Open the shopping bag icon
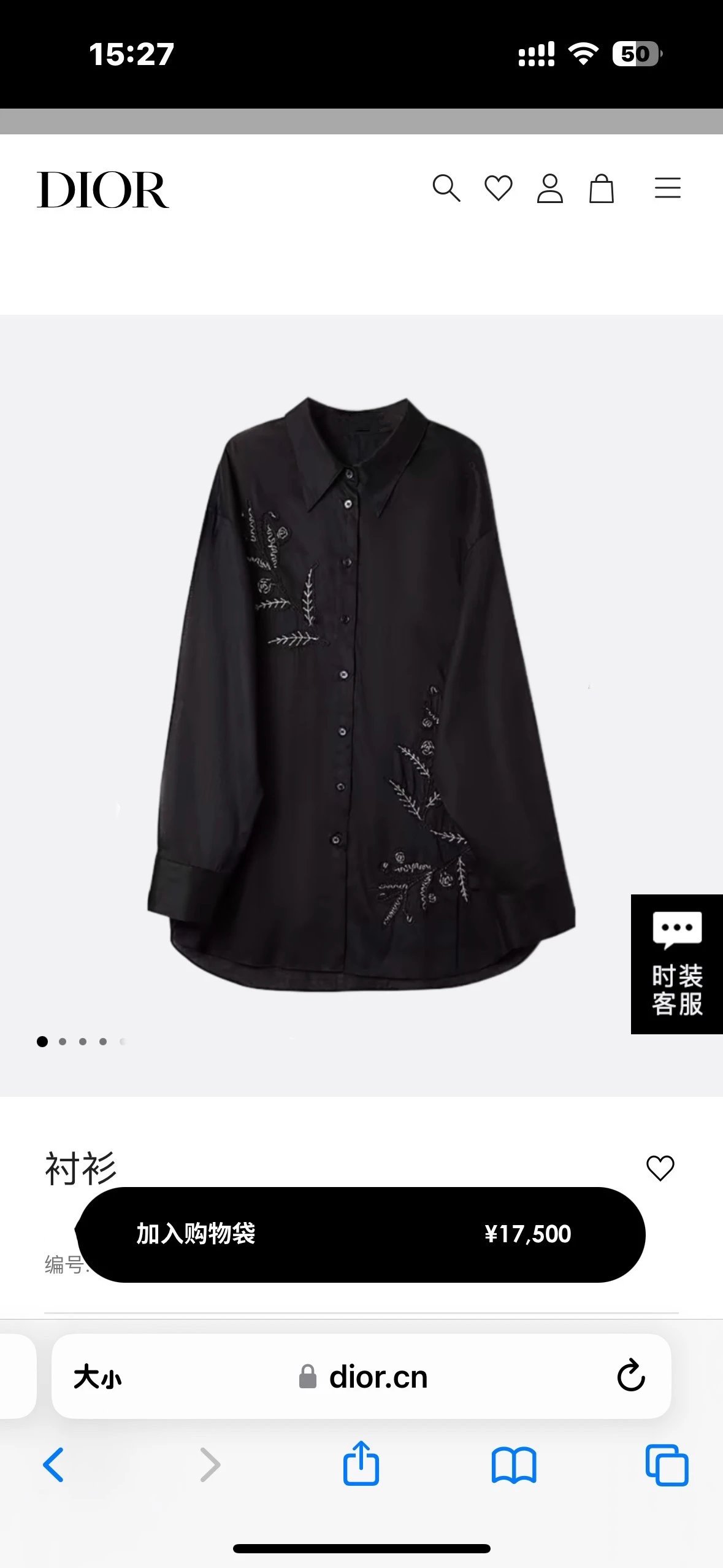723x1568 pixels. pyautogui.click(x=601, y=188)
